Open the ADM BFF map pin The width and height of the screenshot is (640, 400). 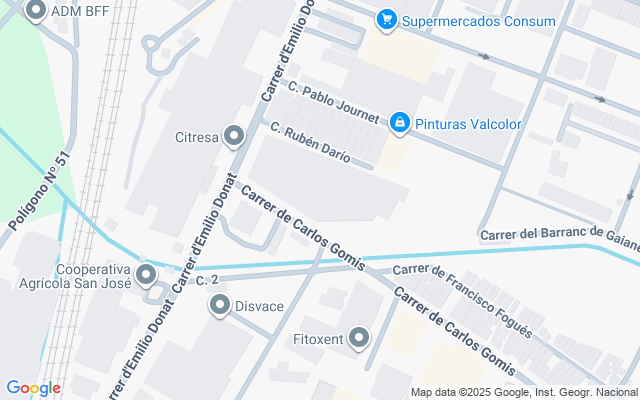pyautogui.click(x=36, y=10)
